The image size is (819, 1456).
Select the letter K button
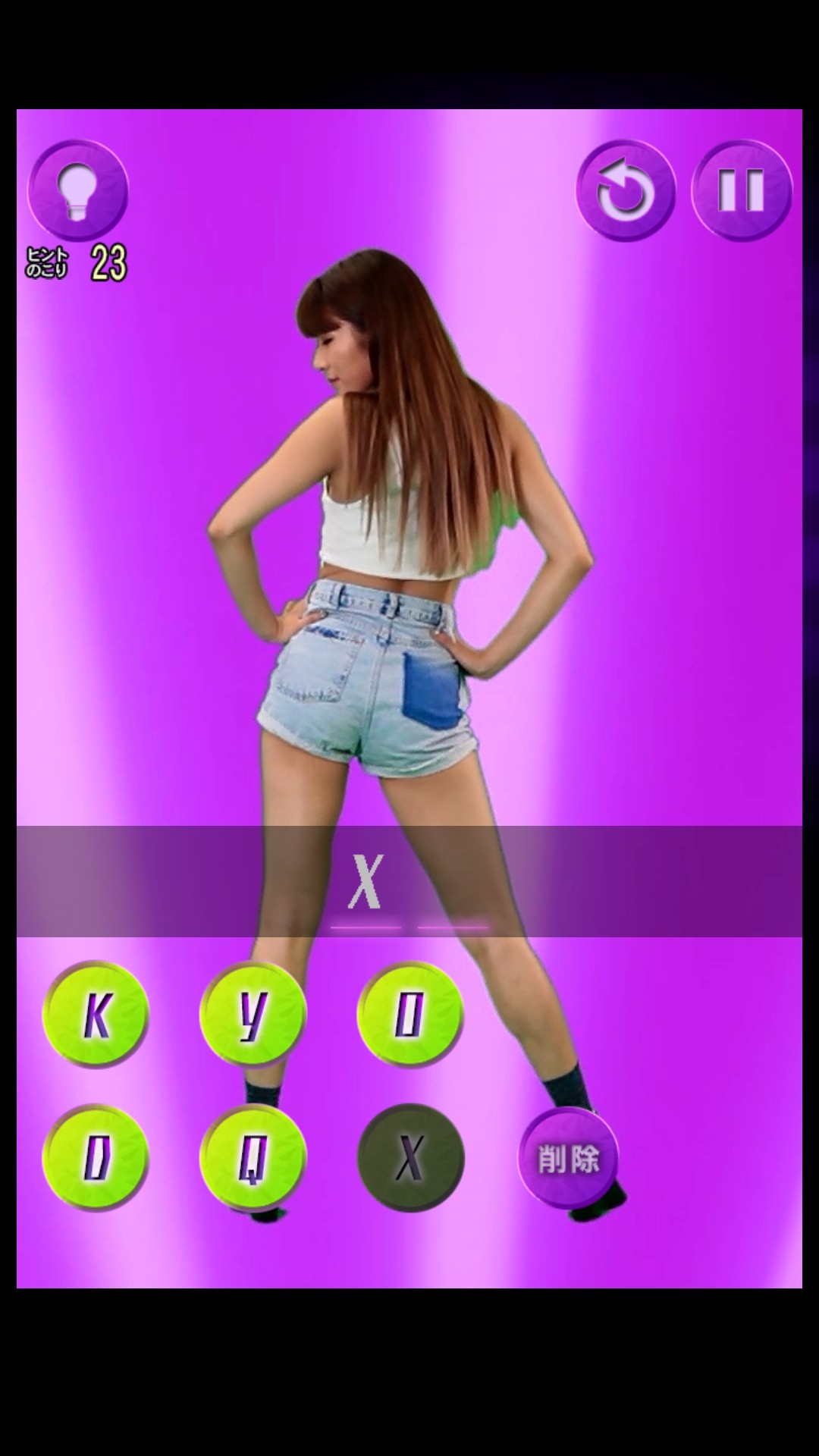click(96, 1015)
